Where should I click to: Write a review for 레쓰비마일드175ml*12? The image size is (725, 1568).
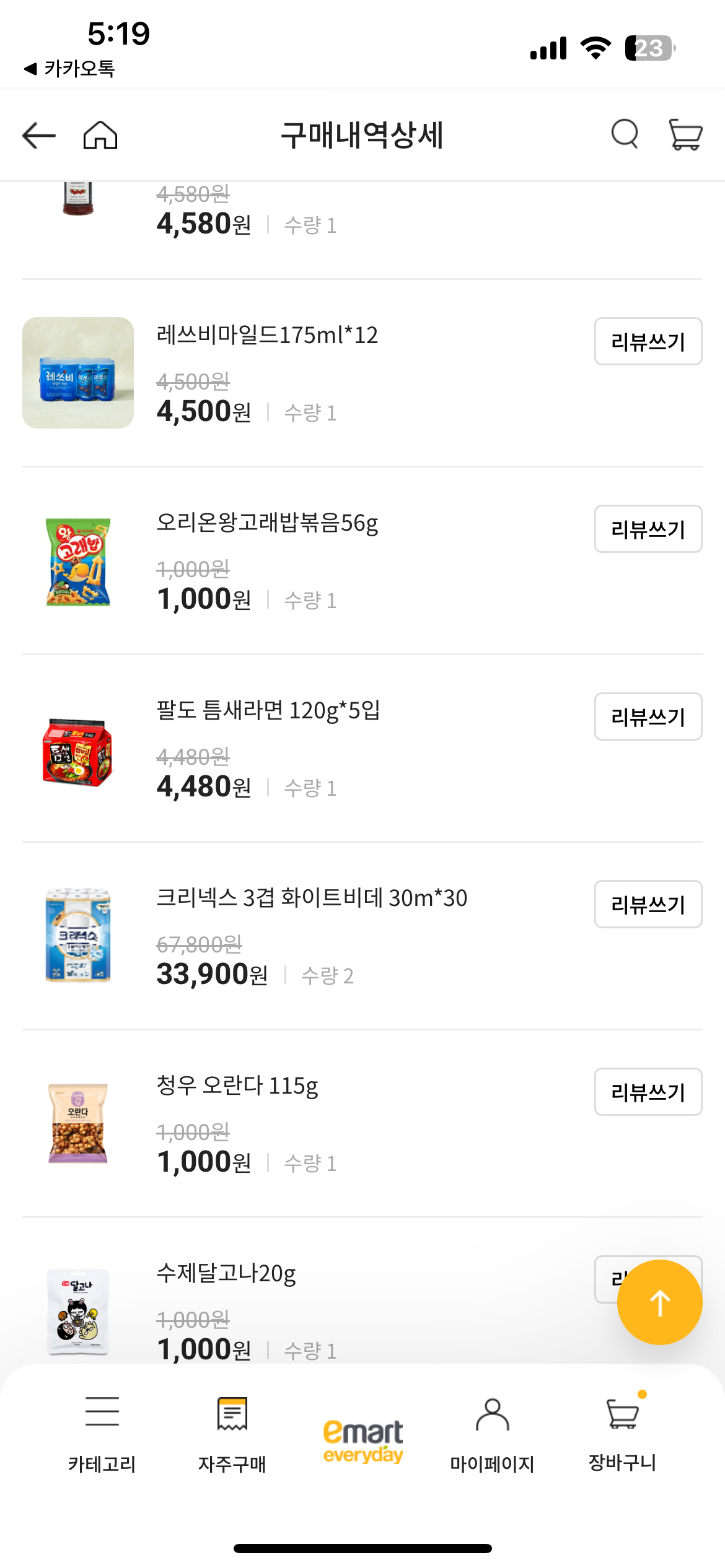click(x=648, y=341)
